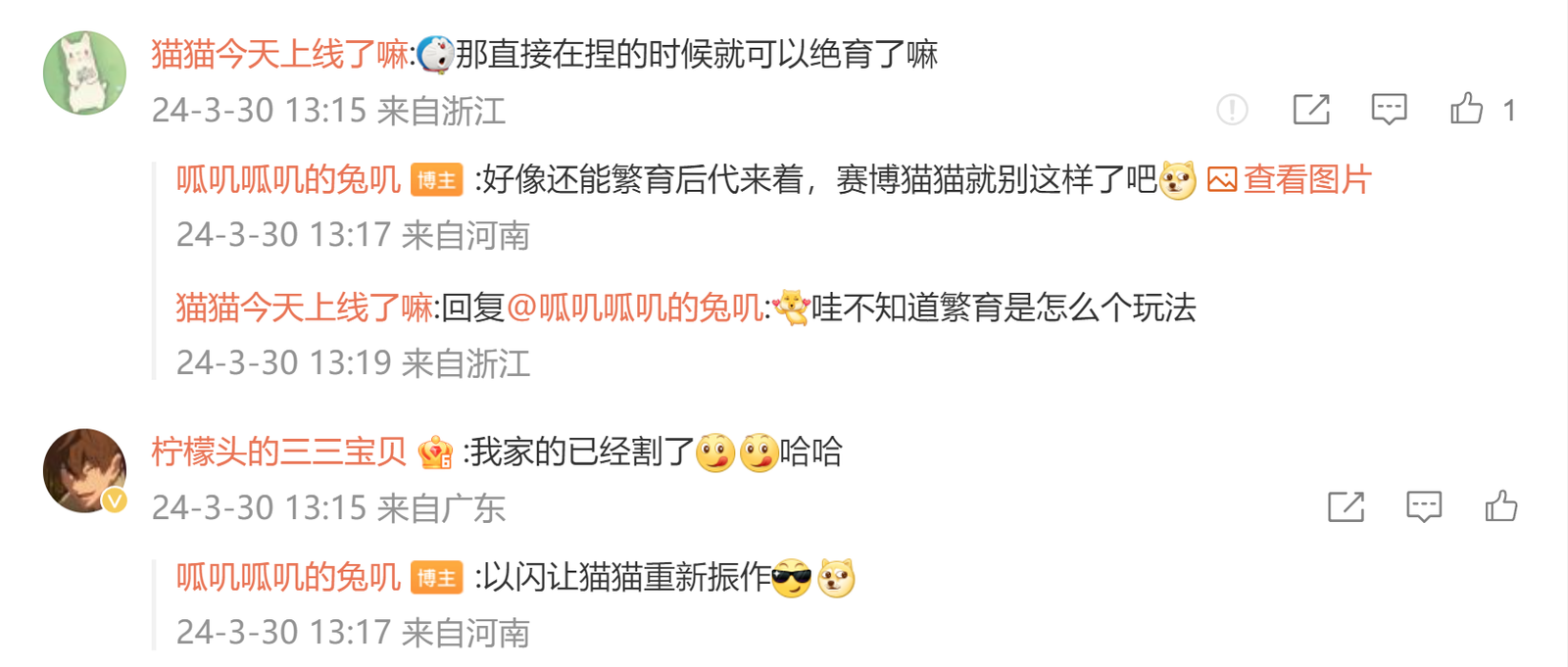Like the comment by 猫猫今天上线了嘛
1568x667 pixels.
point(1467,109)
